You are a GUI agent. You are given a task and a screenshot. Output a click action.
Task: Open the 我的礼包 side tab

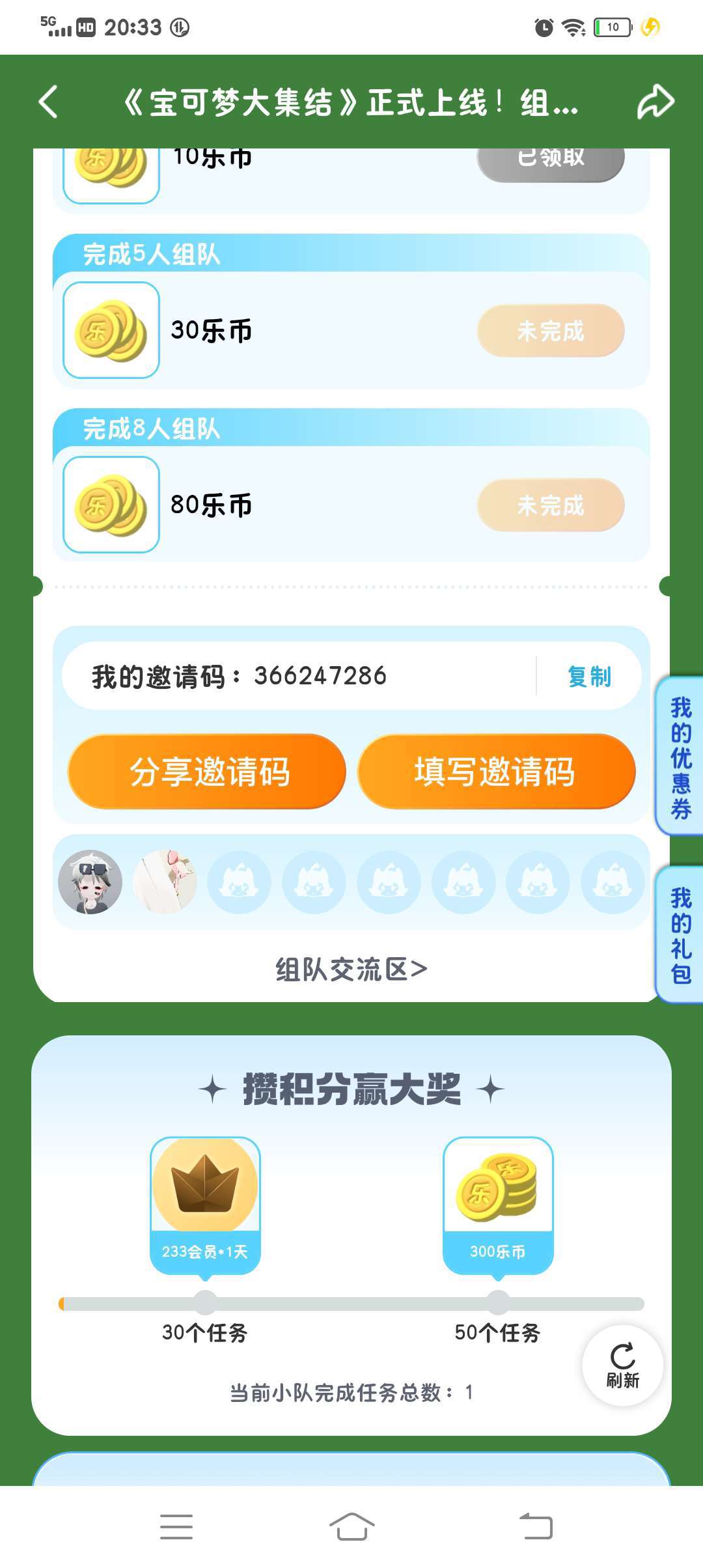coord(680,936)
